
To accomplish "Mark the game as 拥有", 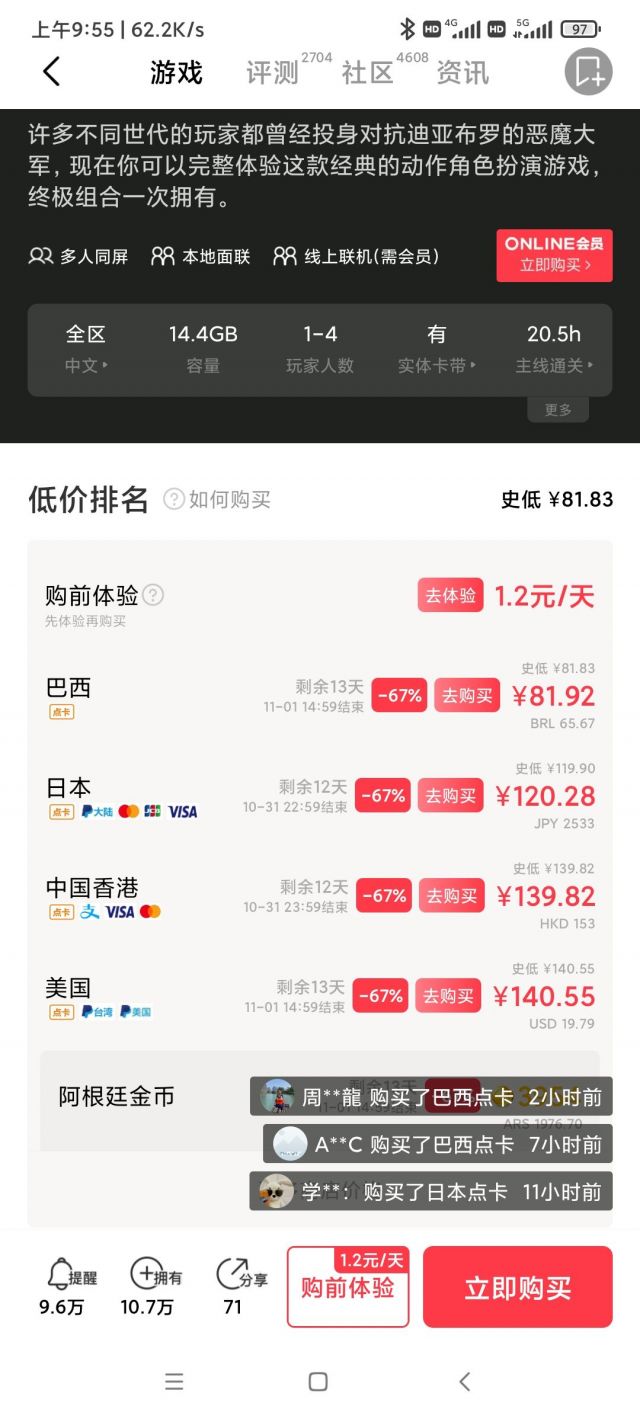I will click(x=147, y=1286).
